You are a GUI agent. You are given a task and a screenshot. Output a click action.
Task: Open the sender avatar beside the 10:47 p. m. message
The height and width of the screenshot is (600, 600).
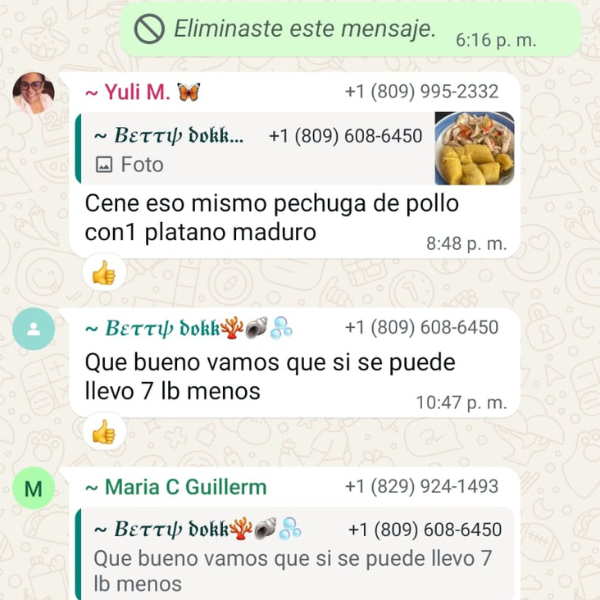click(33, 329)
